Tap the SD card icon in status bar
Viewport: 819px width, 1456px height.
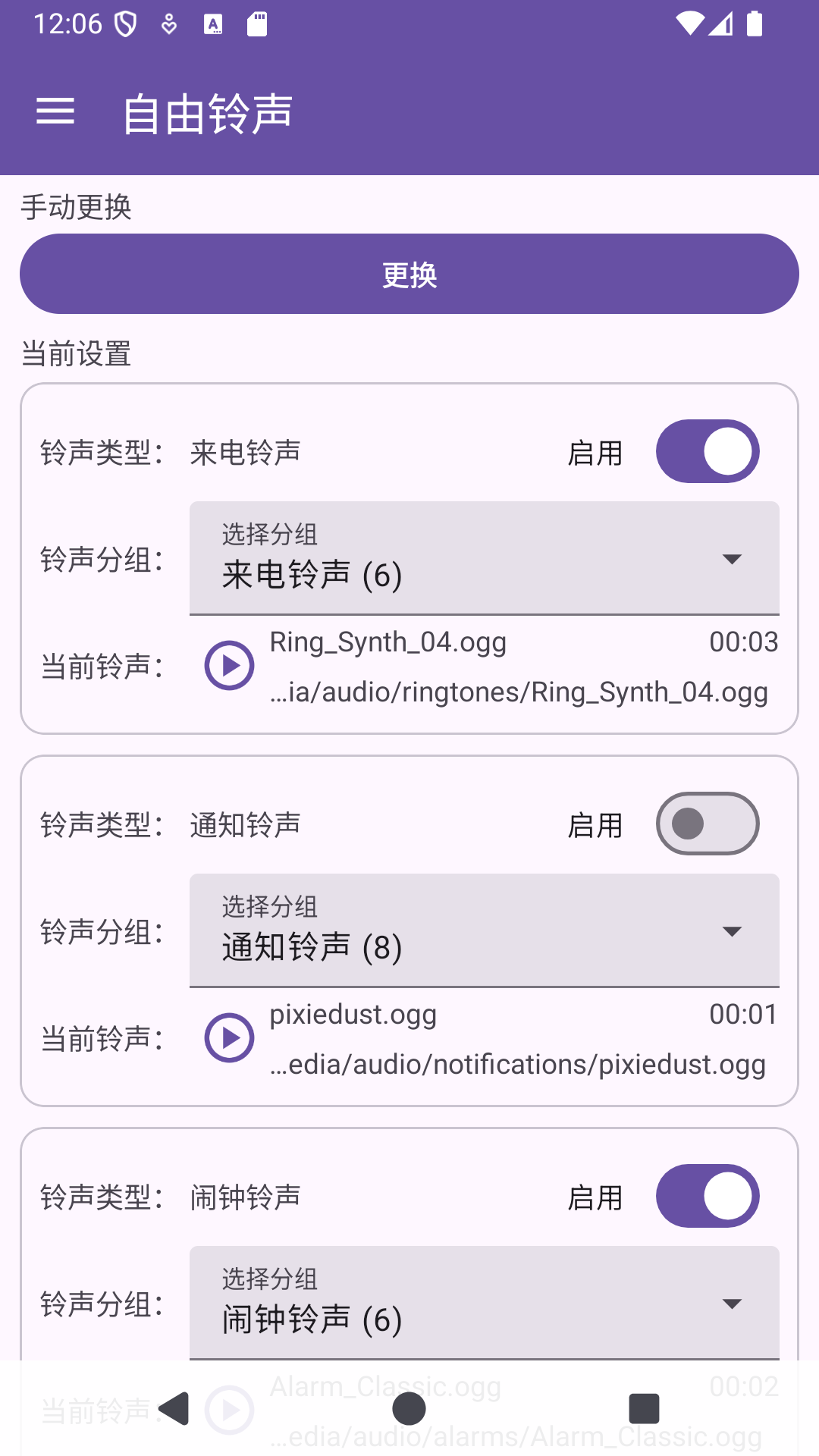258,24
